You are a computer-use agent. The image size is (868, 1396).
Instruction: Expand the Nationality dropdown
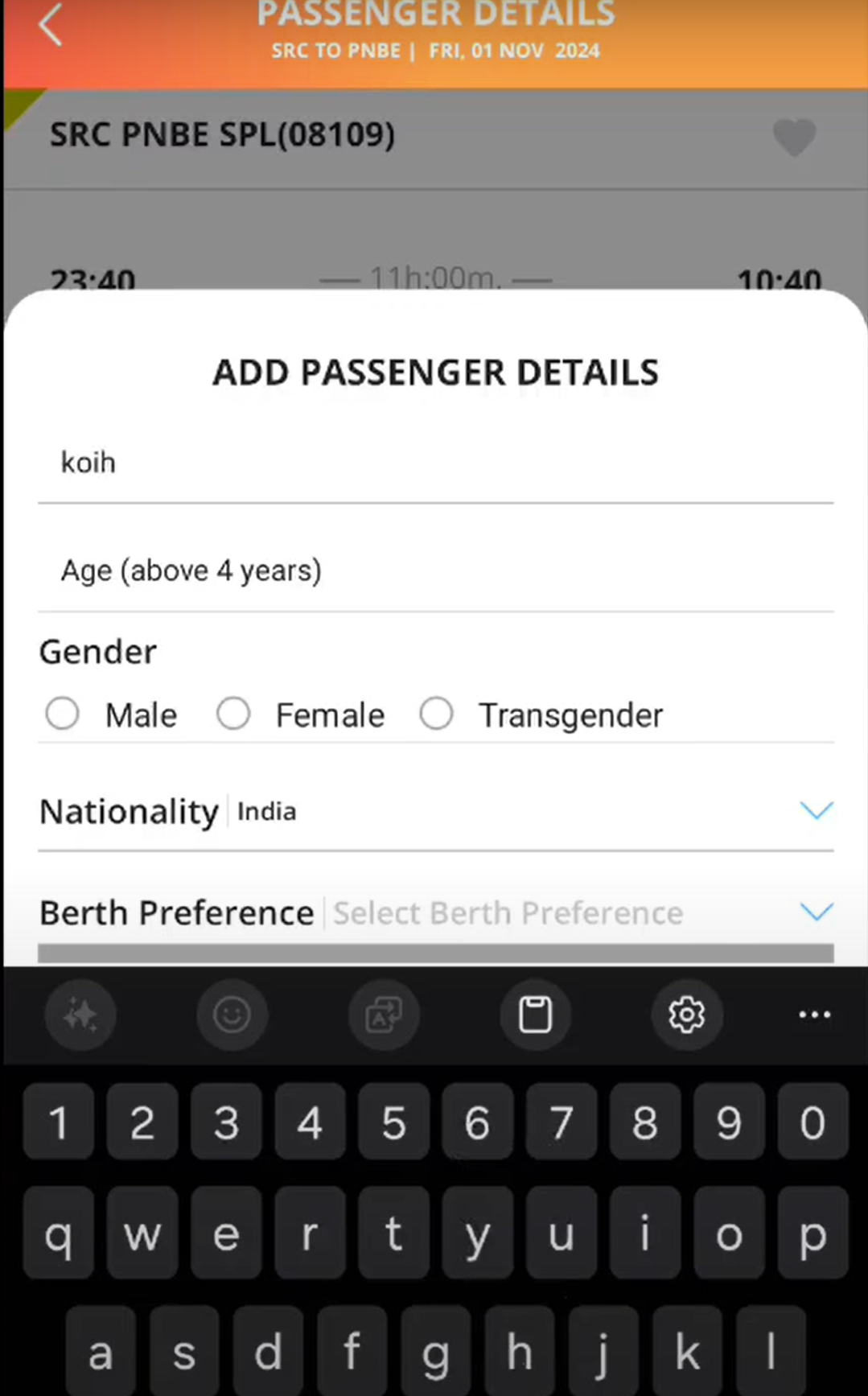tap(816, 811)
